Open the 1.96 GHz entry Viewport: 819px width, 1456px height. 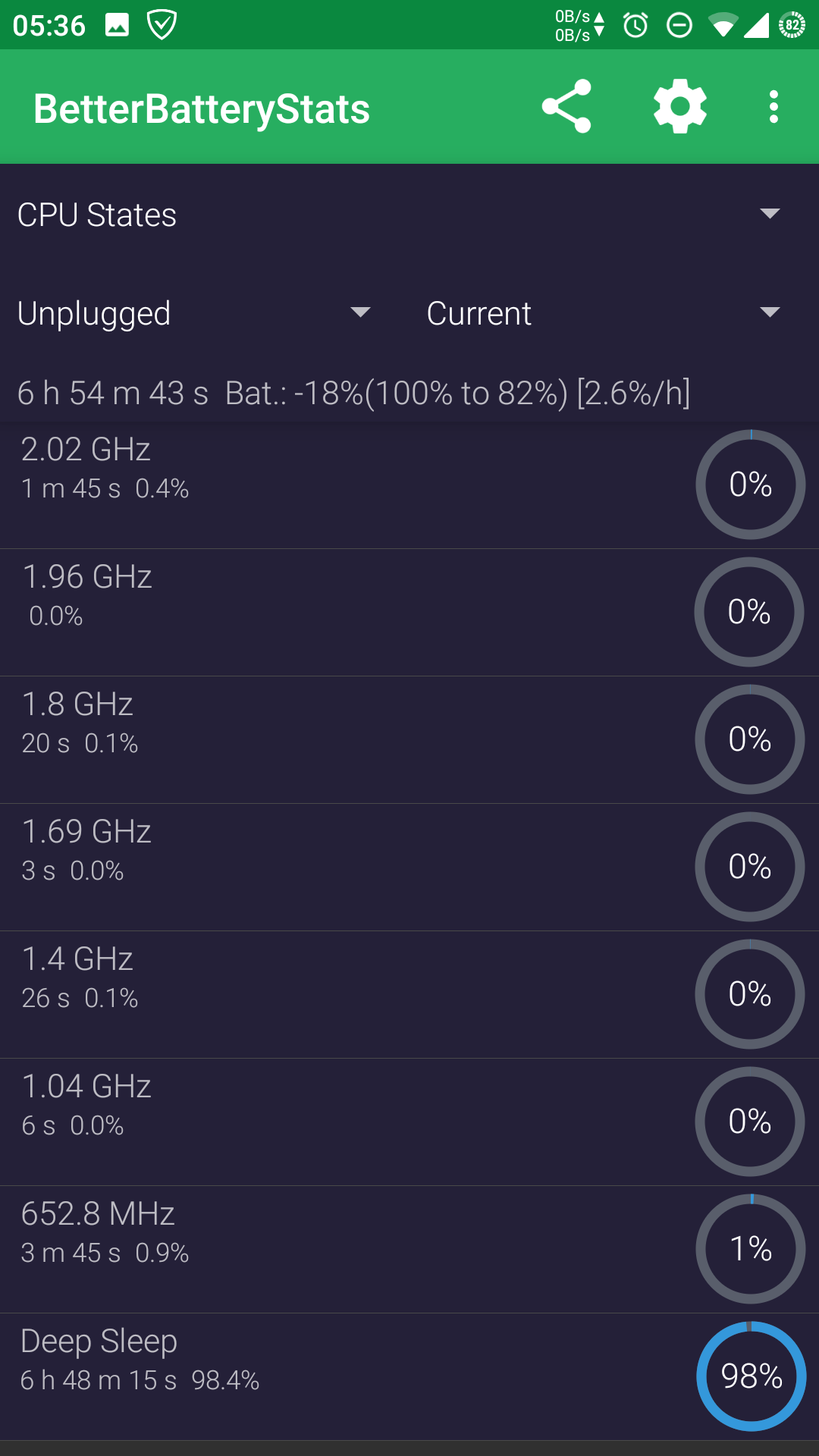(349, 613)
